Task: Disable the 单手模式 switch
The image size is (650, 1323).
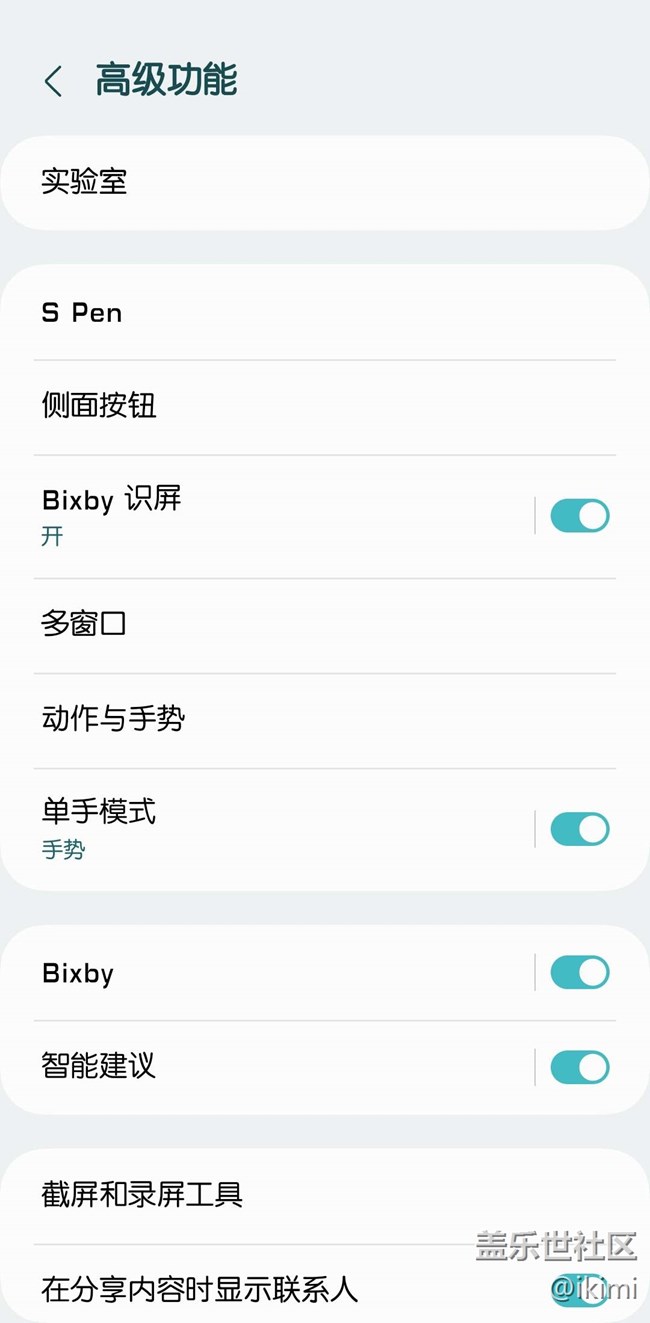Action: click(579, 829)
